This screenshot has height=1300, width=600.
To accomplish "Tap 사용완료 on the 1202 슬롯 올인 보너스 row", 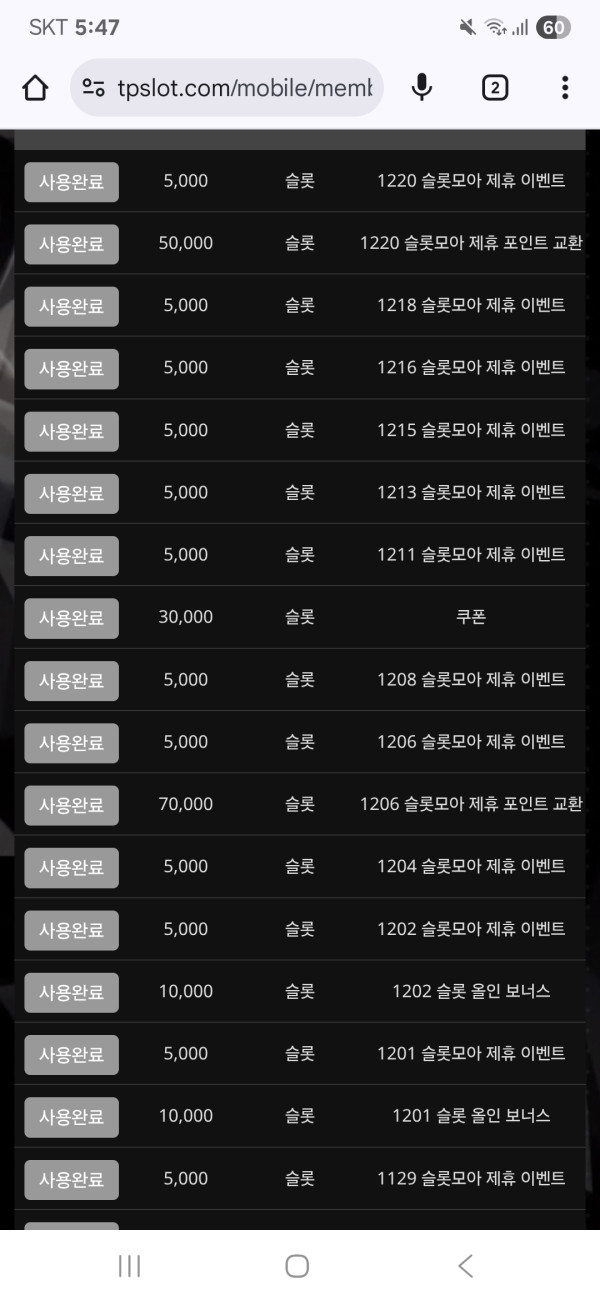I will pos(71,992).
